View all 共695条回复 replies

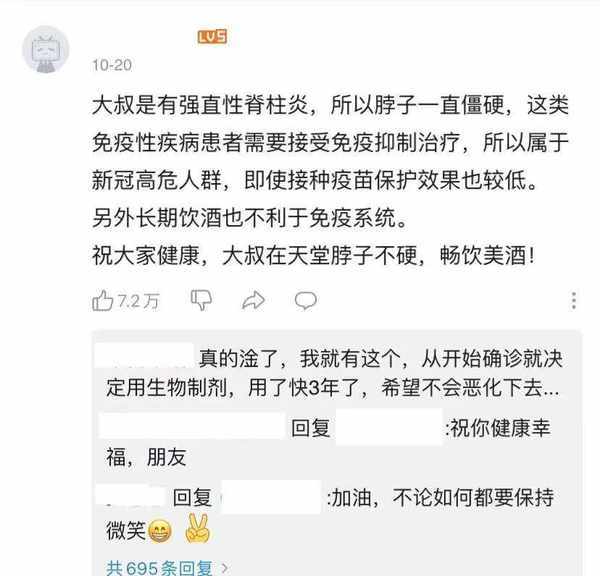click(168, 568)
